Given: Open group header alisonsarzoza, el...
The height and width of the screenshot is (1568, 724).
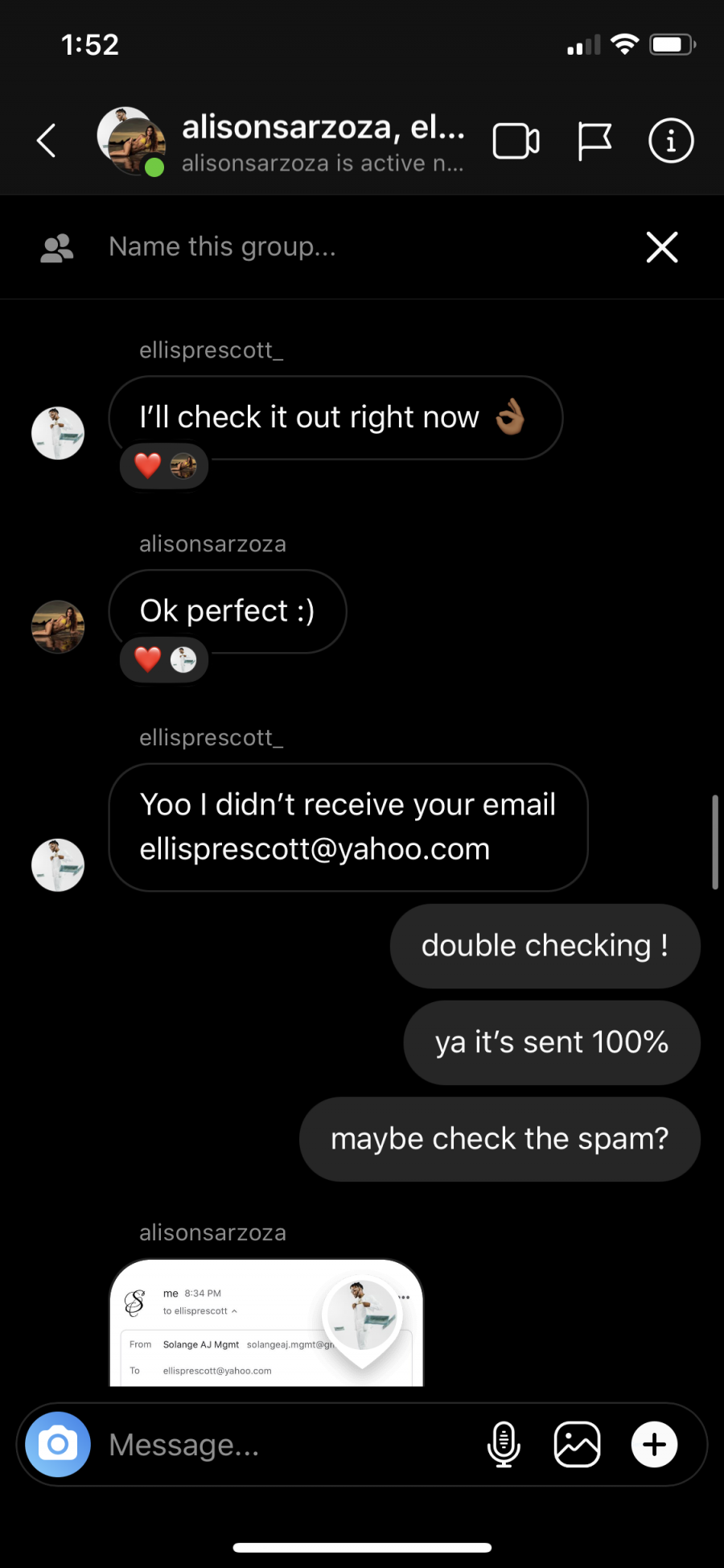Looking at the screenshot, I should (x=323, y=141).
